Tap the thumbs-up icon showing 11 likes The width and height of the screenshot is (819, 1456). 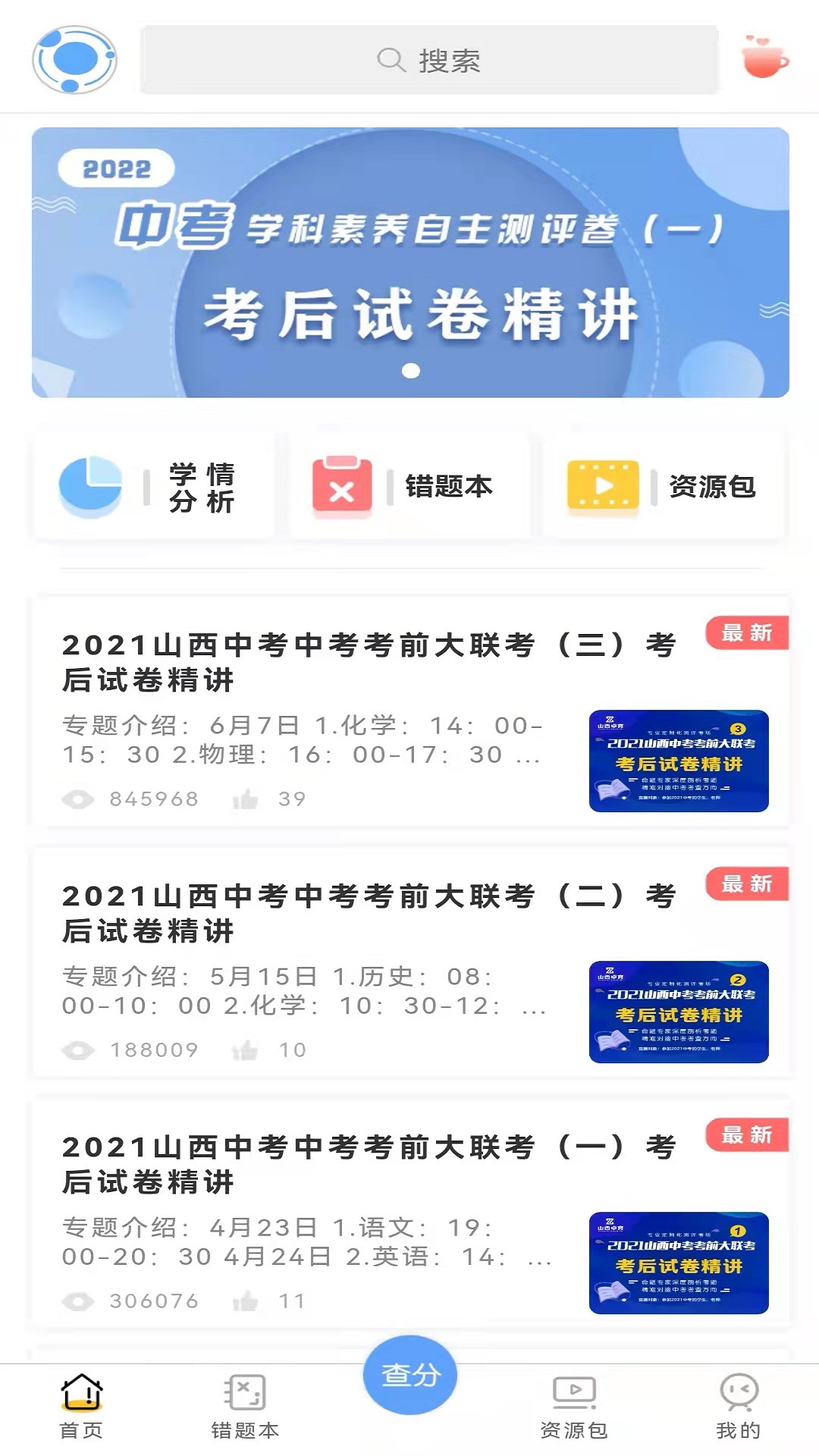coord(248,1300)
